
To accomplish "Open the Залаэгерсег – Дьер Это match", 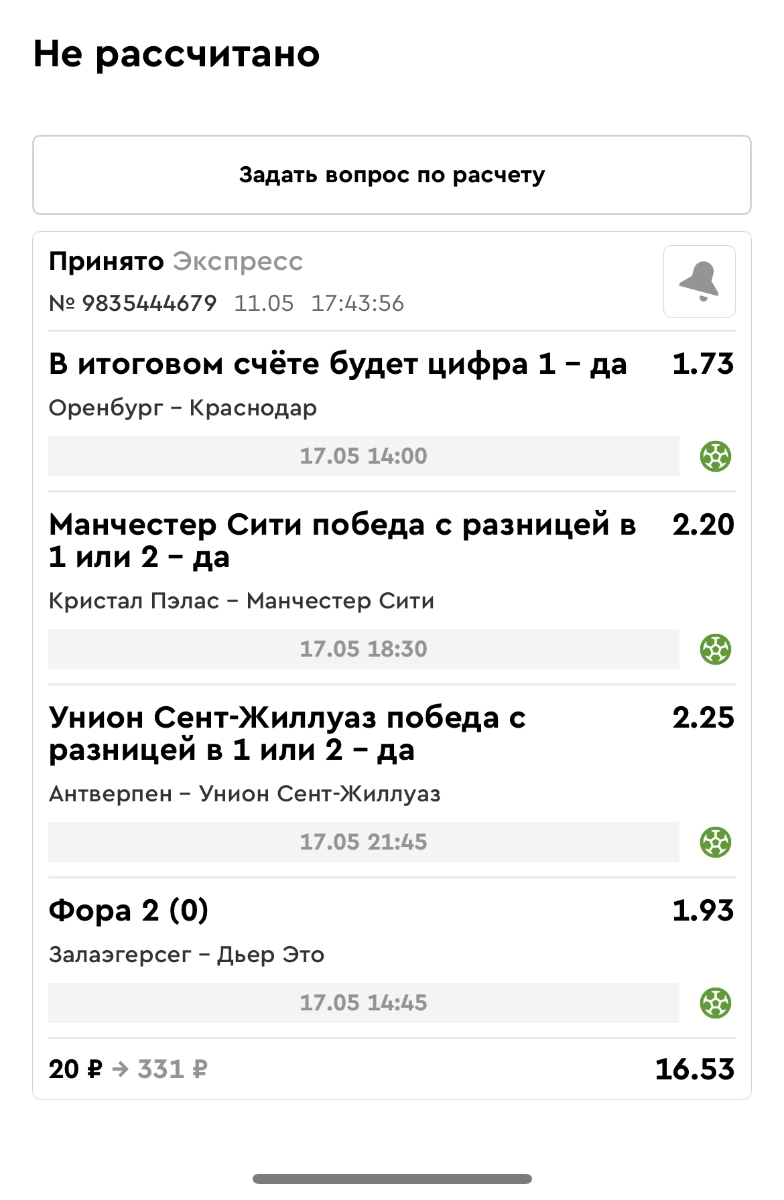I will 186,955.
